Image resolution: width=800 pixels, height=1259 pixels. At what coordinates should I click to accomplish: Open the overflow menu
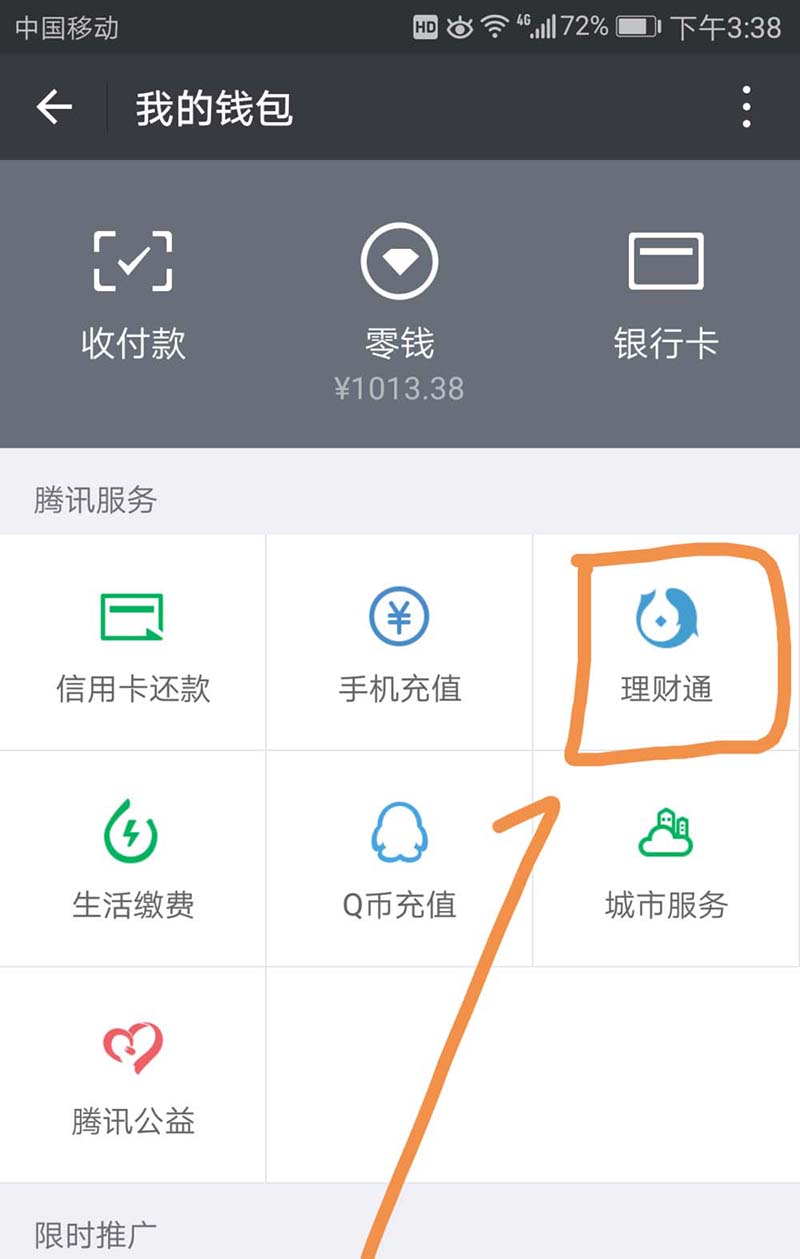pos(746,108)
